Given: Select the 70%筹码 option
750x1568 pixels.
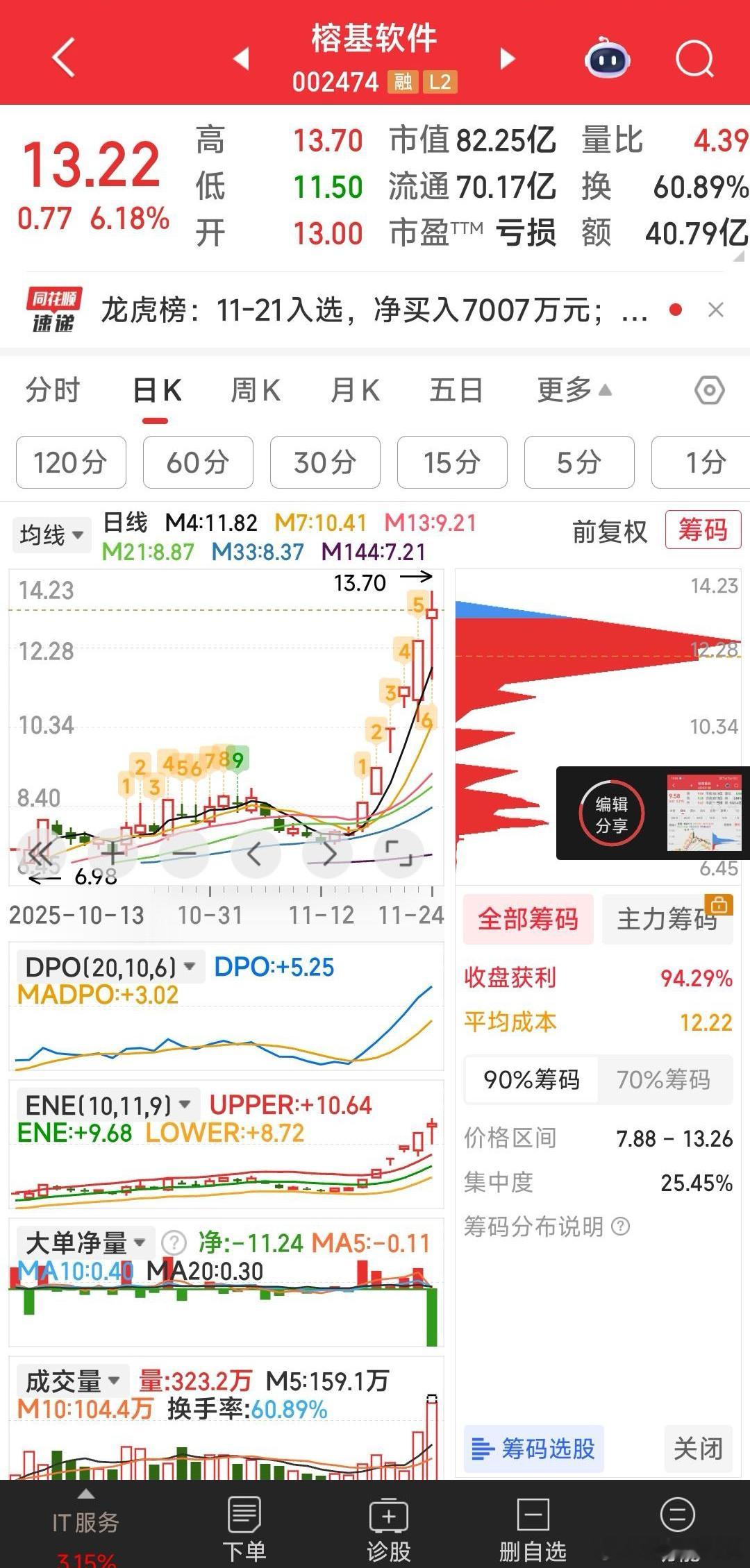Looking at the screenshot, I should coord(663,1079).
